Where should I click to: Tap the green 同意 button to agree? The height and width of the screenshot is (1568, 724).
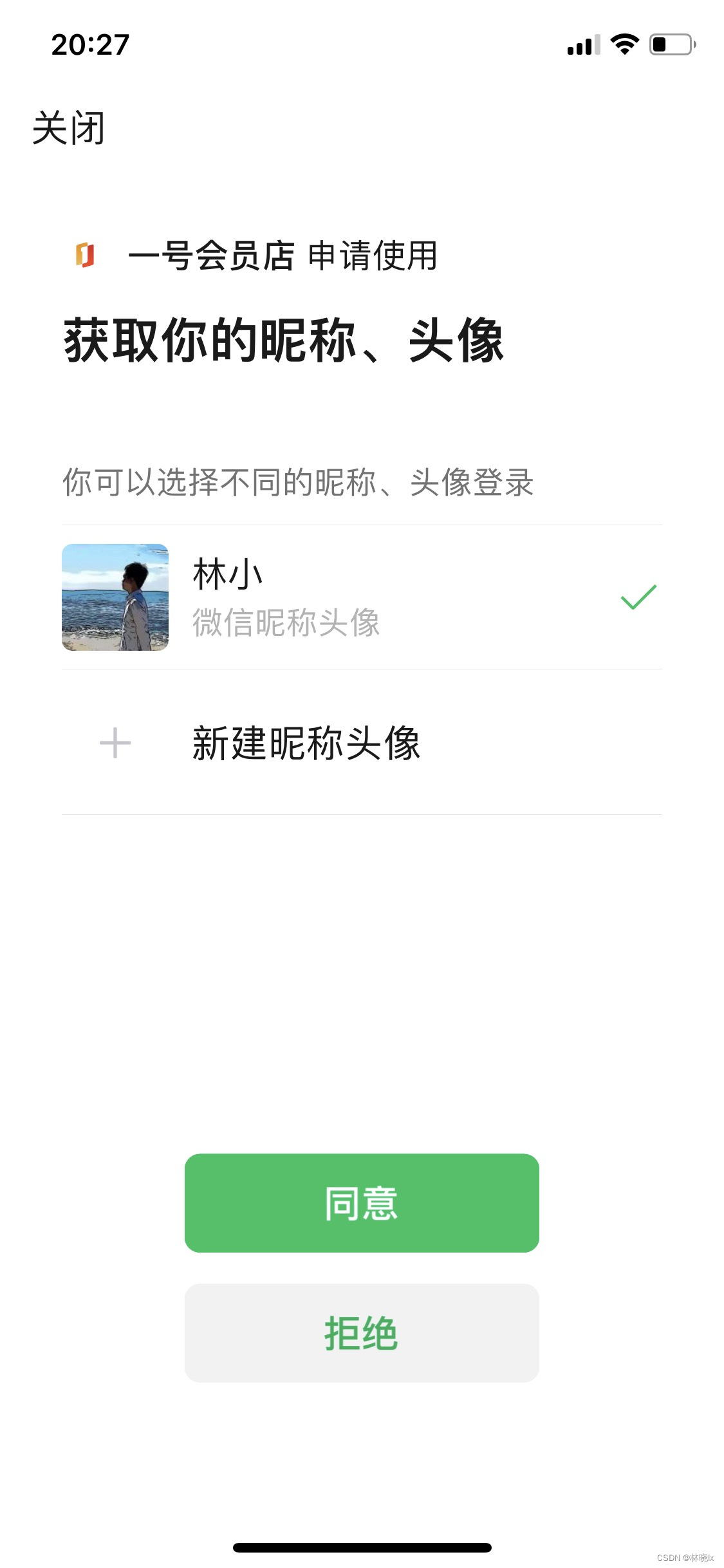(362, 1202)
